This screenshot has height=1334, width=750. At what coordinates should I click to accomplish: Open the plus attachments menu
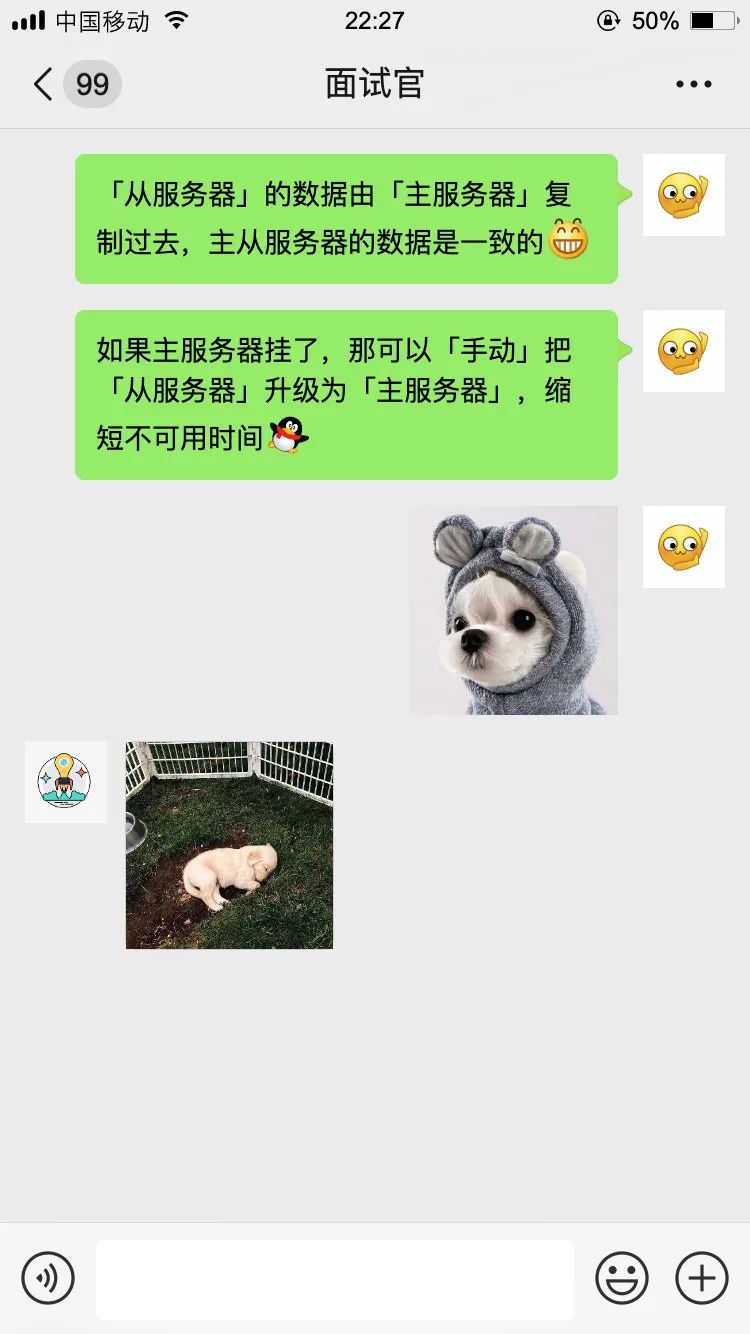click(x=702, y=1278)
